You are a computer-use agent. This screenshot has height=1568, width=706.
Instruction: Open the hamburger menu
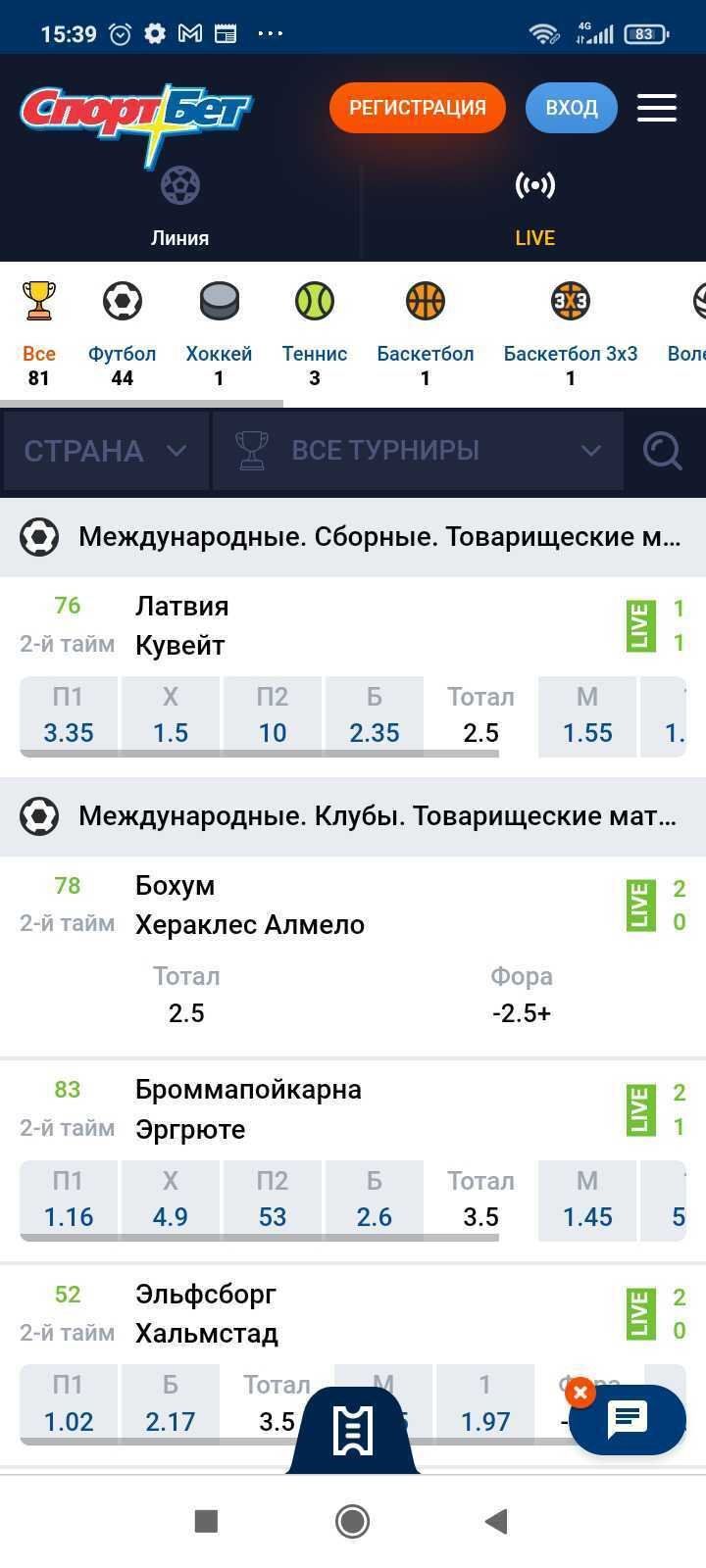coord(656,108)
